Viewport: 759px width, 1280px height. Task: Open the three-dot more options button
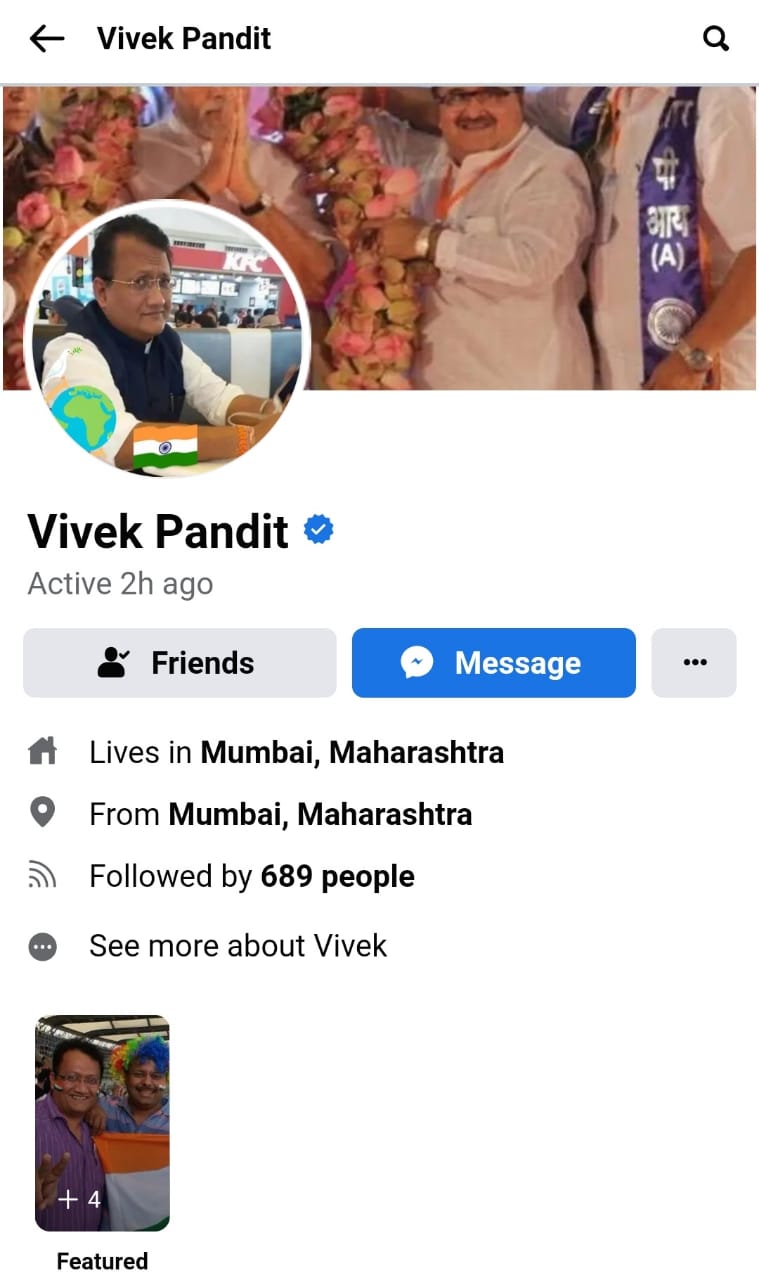pos(694,663)
